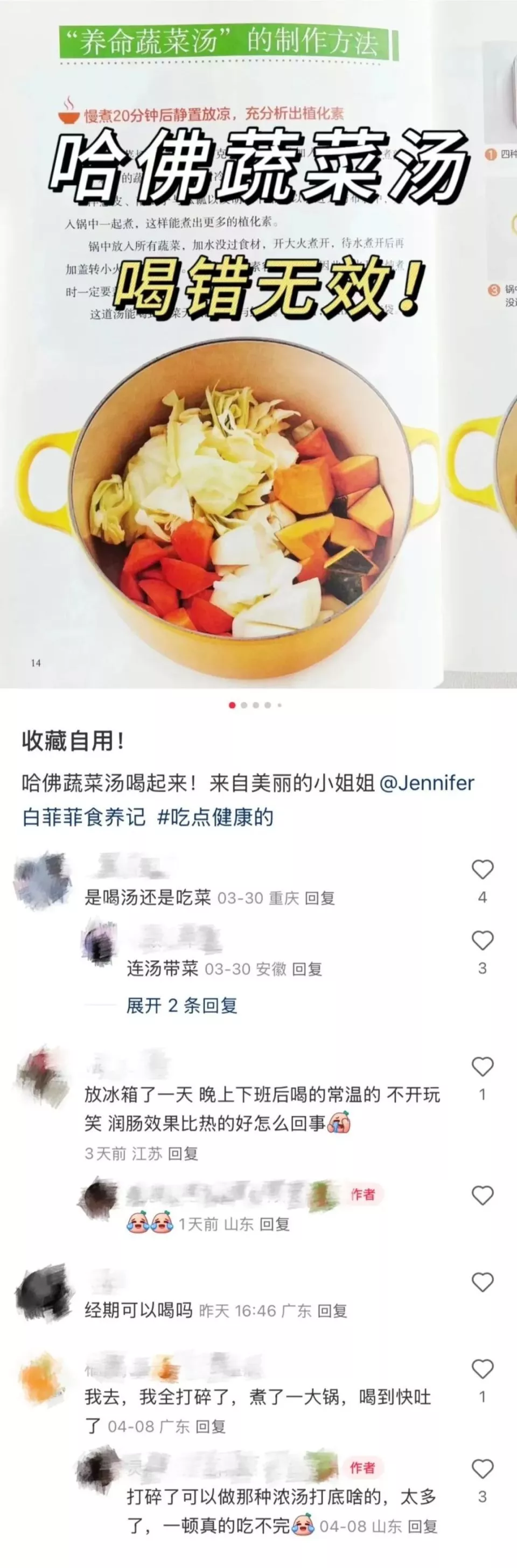The image size is (517, 1568).
Task: Reply to the comment 连汤带菜
Action: tap(307, 969)
